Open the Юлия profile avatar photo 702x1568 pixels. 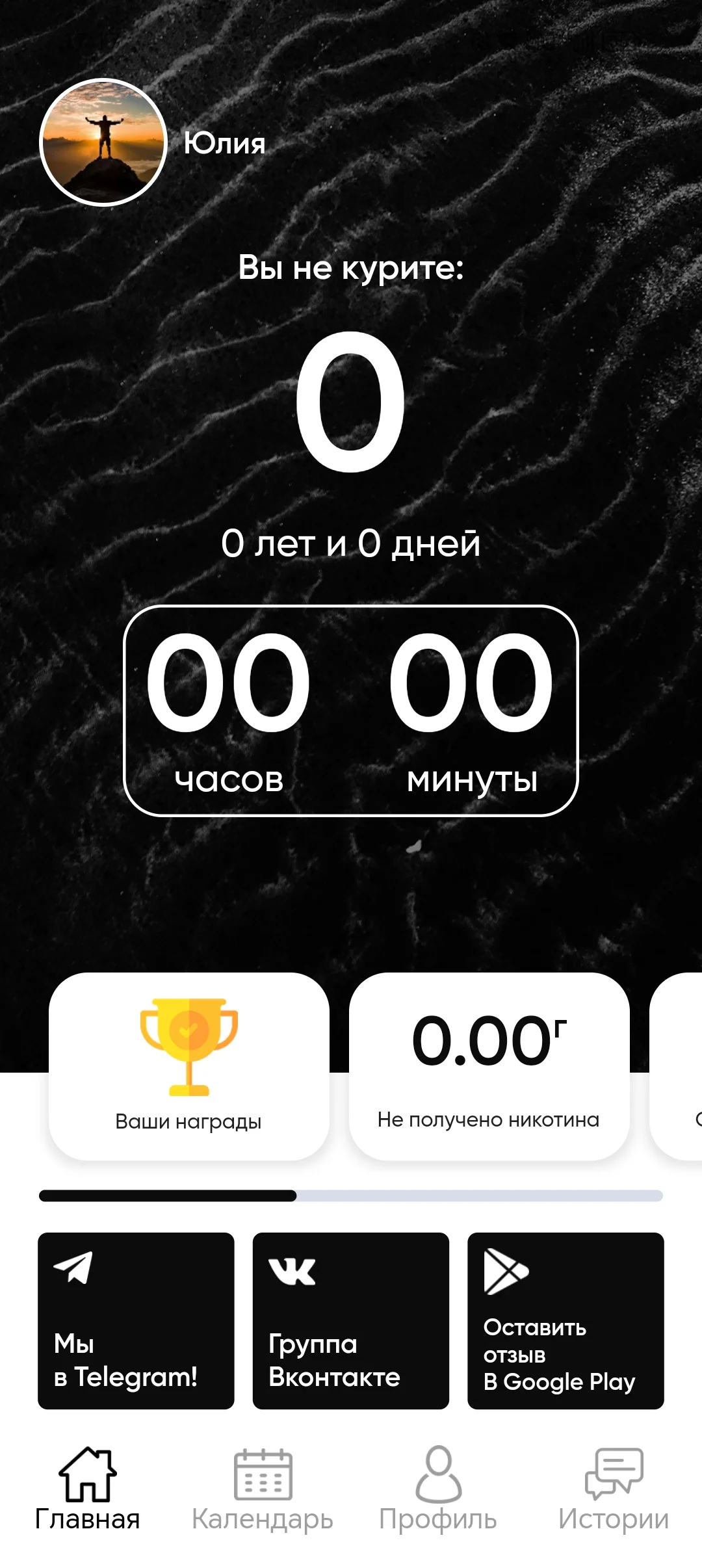point(103,143)
